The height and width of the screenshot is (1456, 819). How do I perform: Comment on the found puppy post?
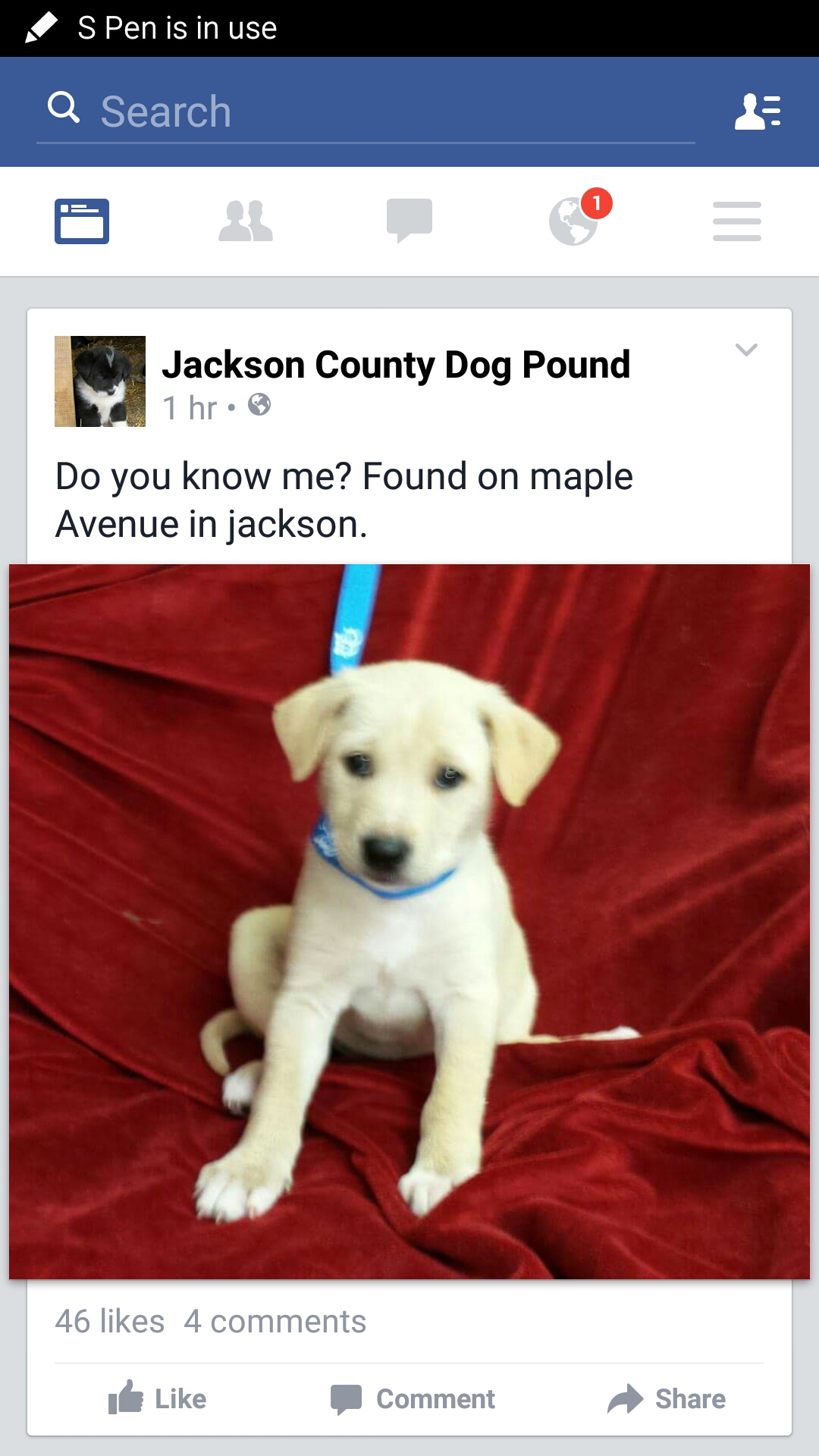[413, 1399]
